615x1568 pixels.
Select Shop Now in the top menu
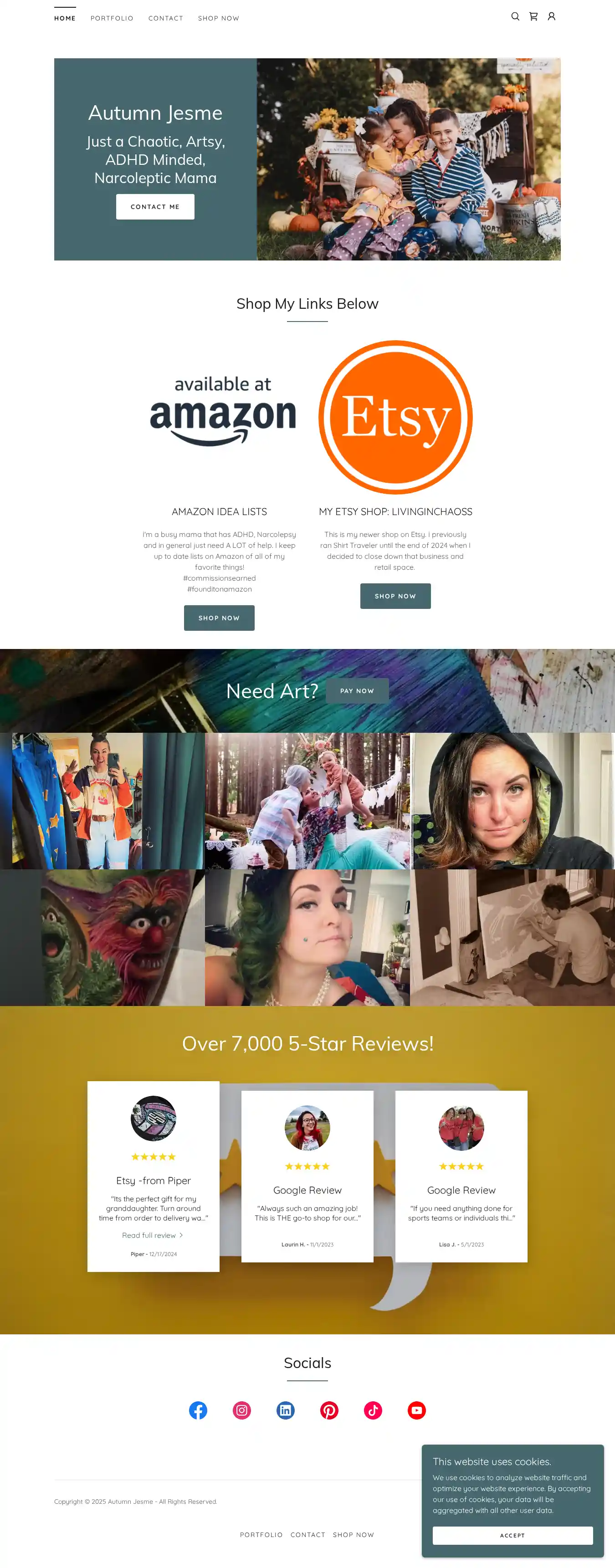(x=218, y=18)
